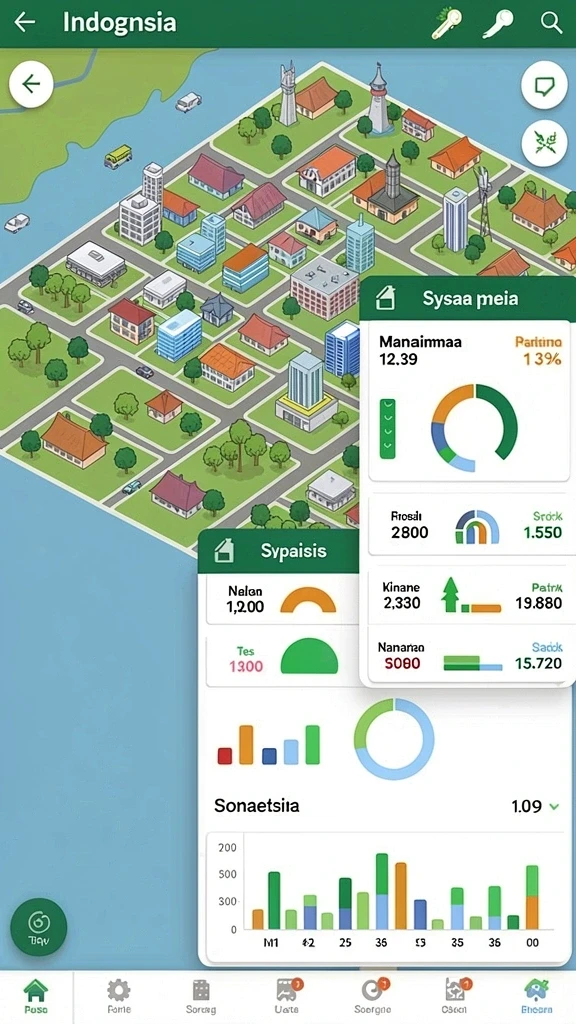
Task: Tap the round back button on the map
Action: coord(31,84)
